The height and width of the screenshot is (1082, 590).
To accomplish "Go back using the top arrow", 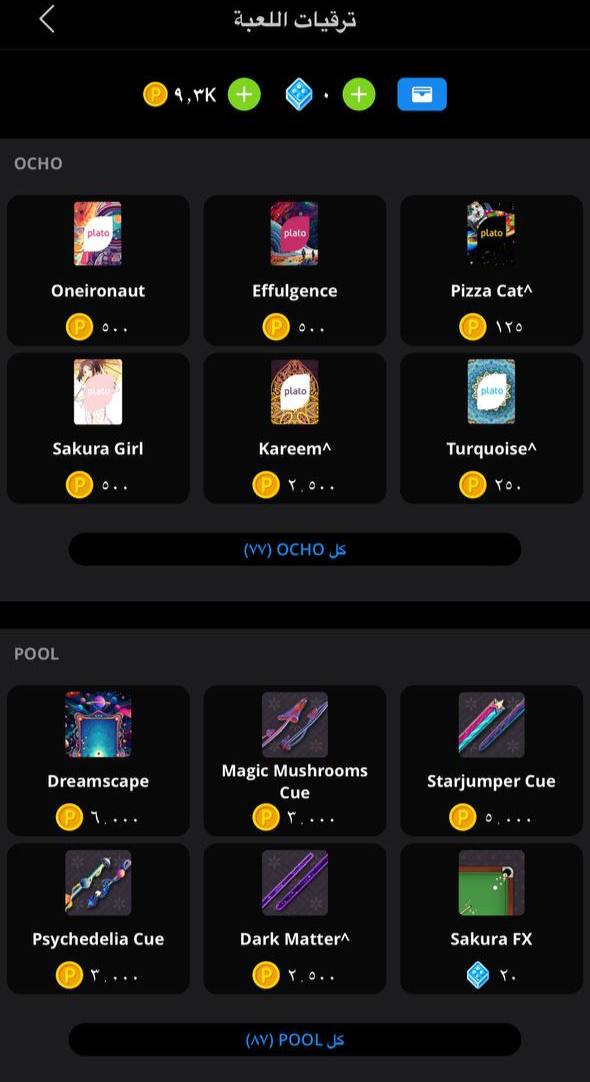I will tap(46, 19).
